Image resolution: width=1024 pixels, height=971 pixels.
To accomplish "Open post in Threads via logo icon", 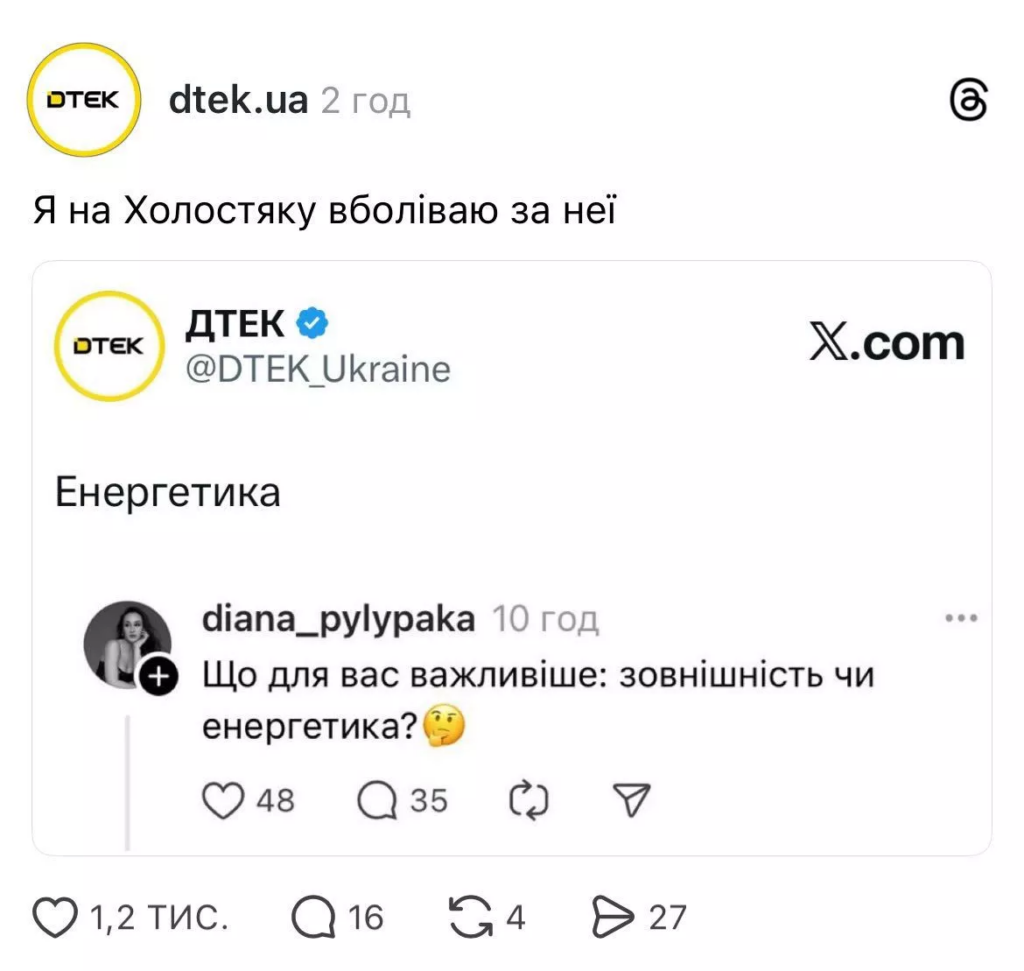I will [969, 101].
